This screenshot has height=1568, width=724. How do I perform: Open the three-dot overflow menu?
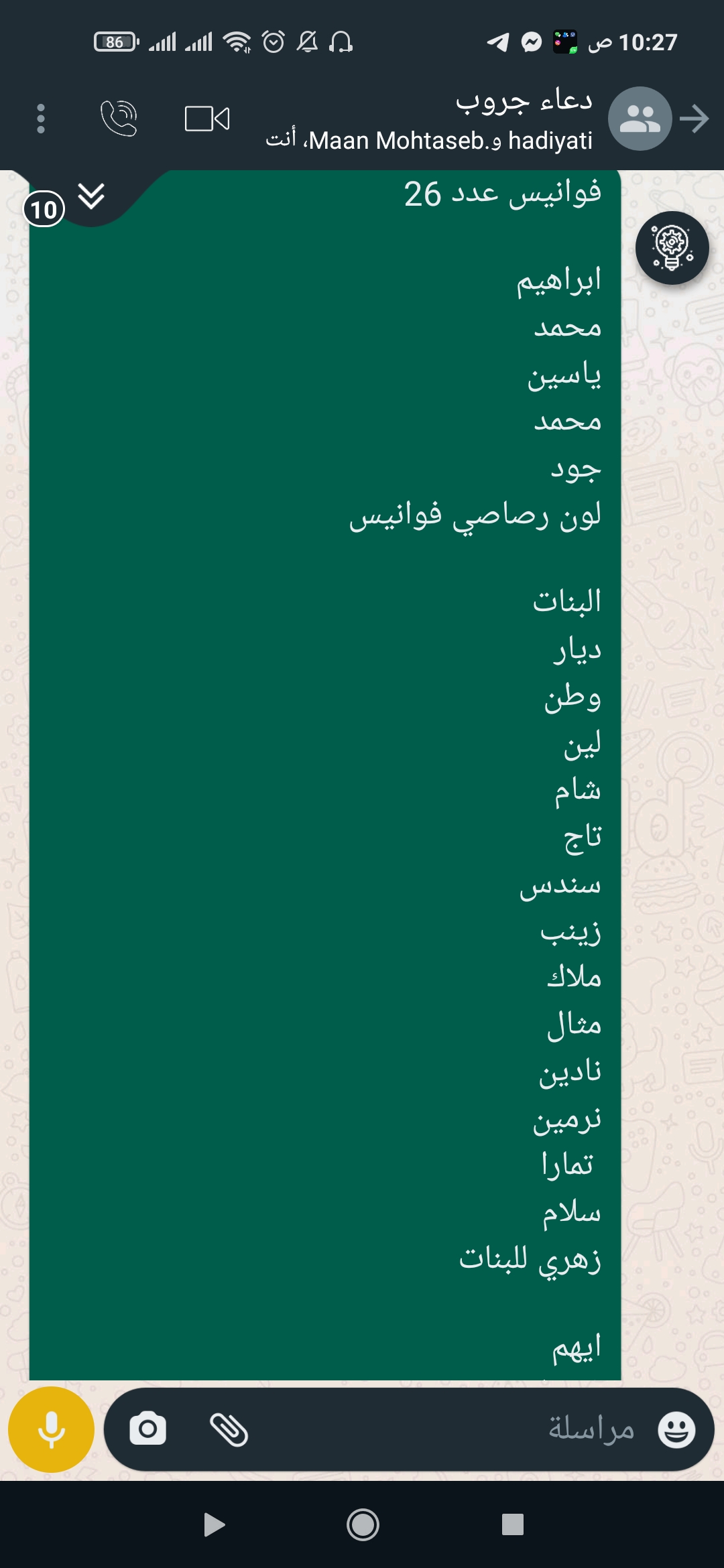click(41, 119)
